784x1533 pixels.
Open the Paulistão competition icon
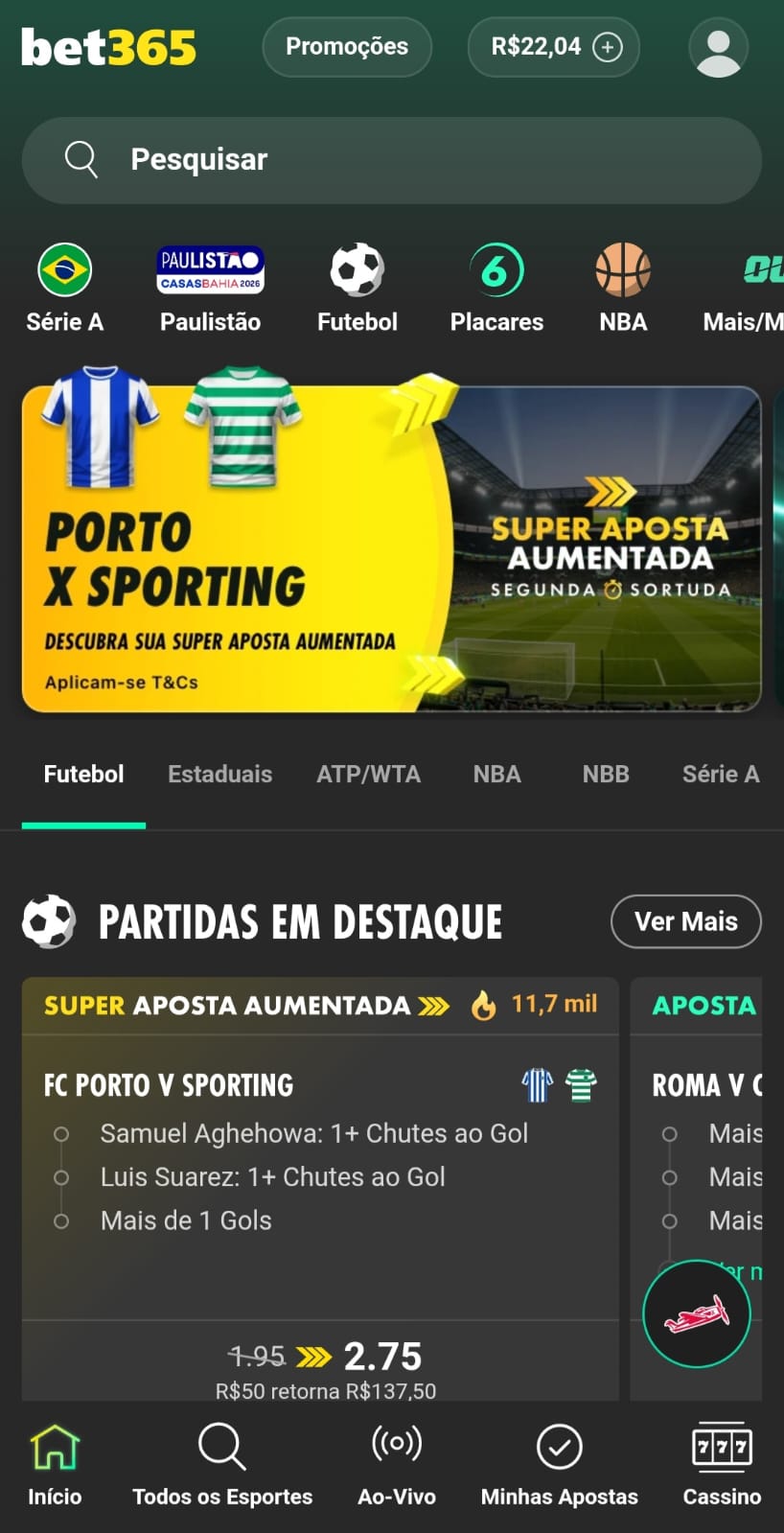(210, 270)
